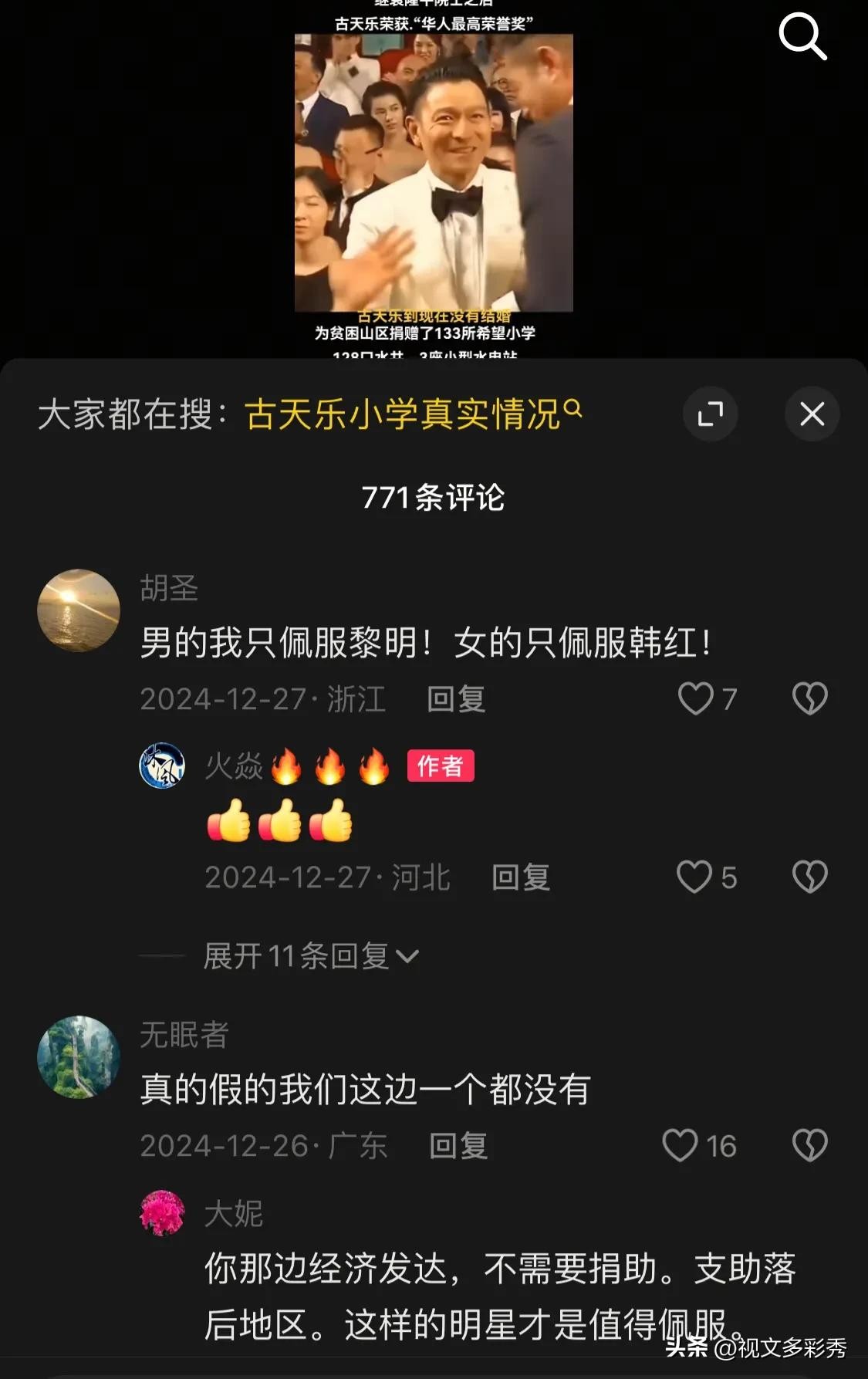Reply to 无眠者's comment
The height and width of the screenshot is (1379, 868).
click(458, 1146)
